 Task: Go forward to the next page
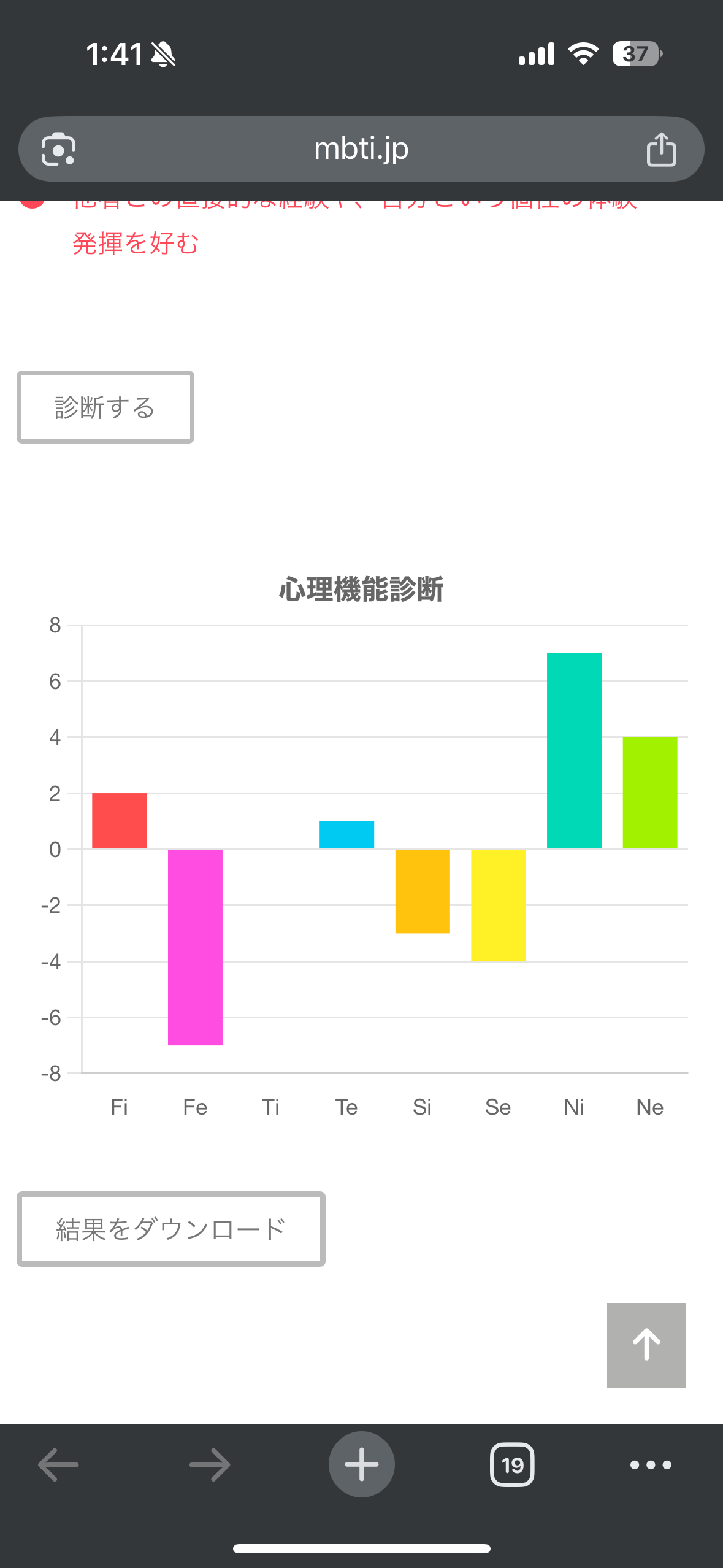coord(210,1464)
